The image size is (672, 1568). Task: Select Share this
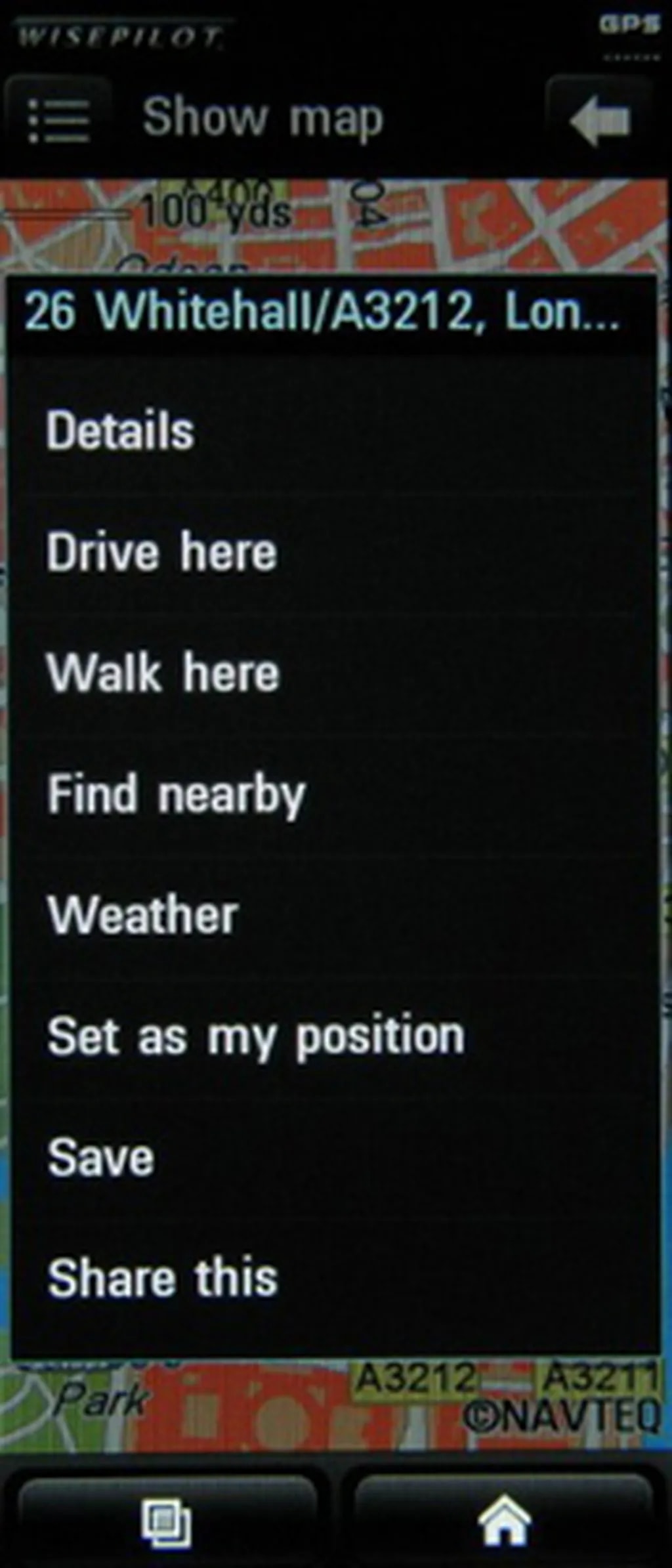162,1278
